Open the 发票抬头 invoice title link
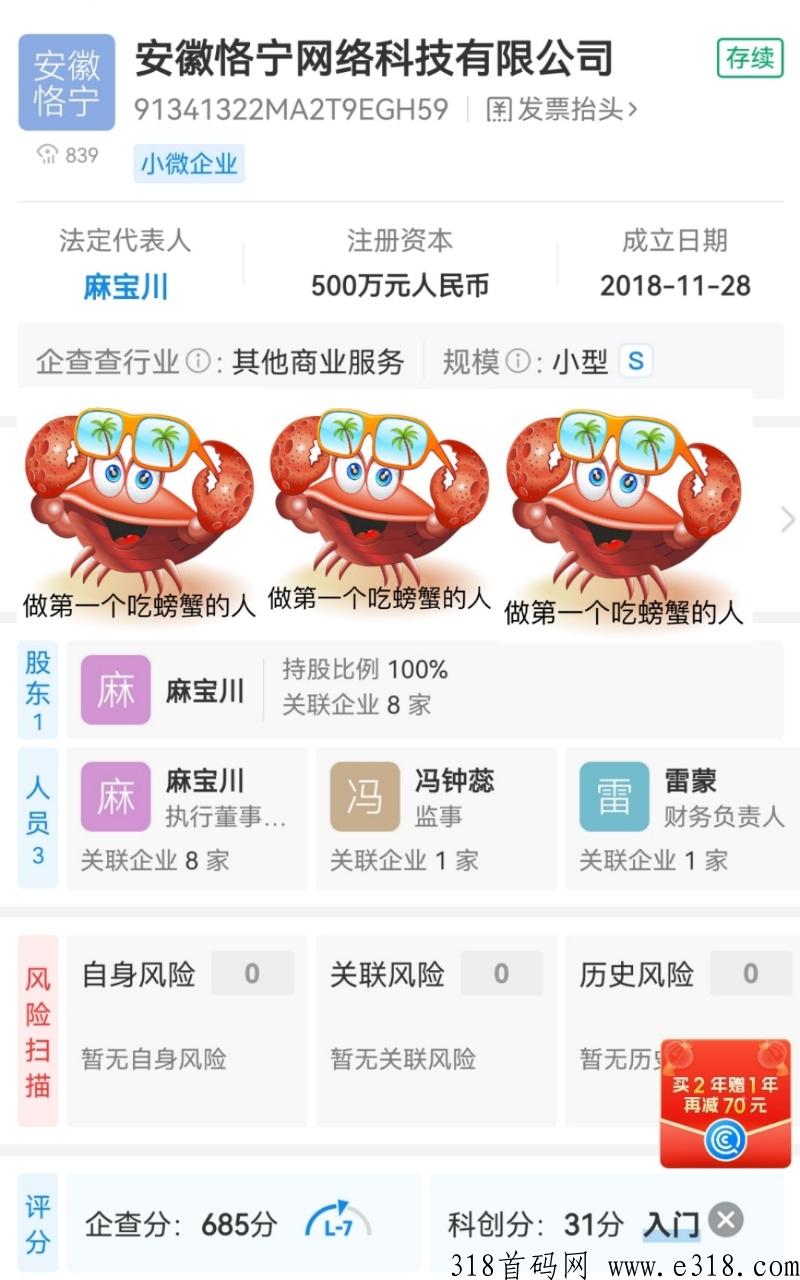The height and width of the screenshot is (1280, 800). 562,109
